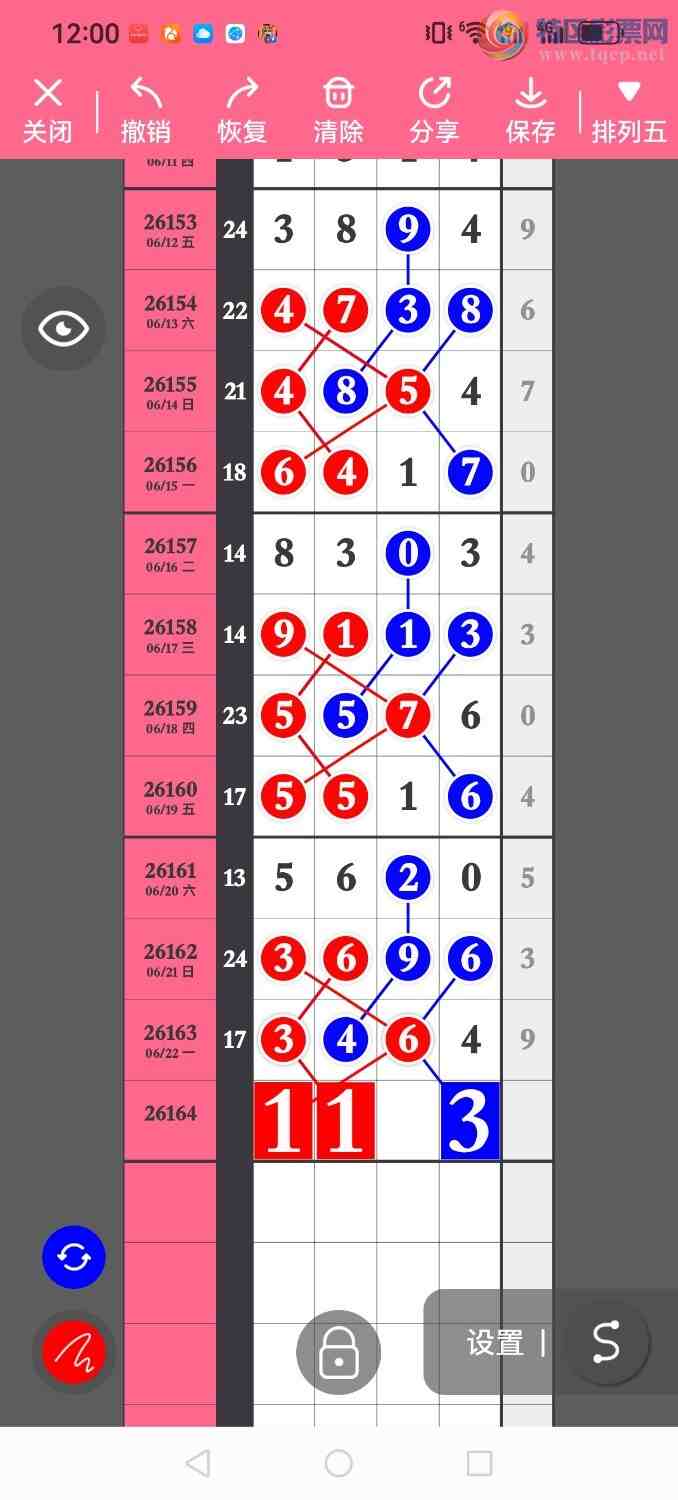This screenshot has height=1500, width=678.
Task: Go back with the system back button
Action: 198,1463
